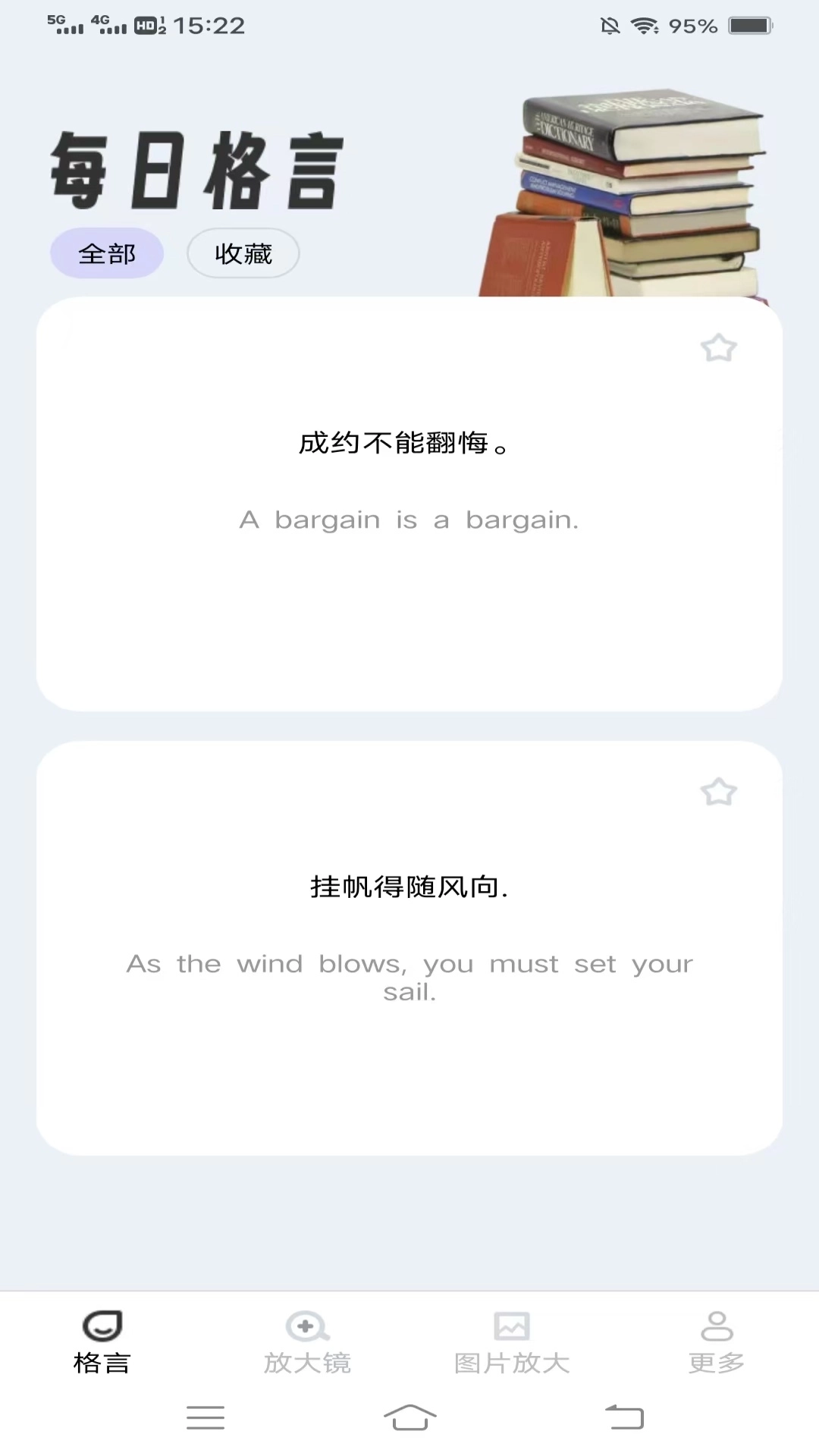819x1456 pixels.
Task: Tap the home navigation button
Action: tap(409, 1417)
